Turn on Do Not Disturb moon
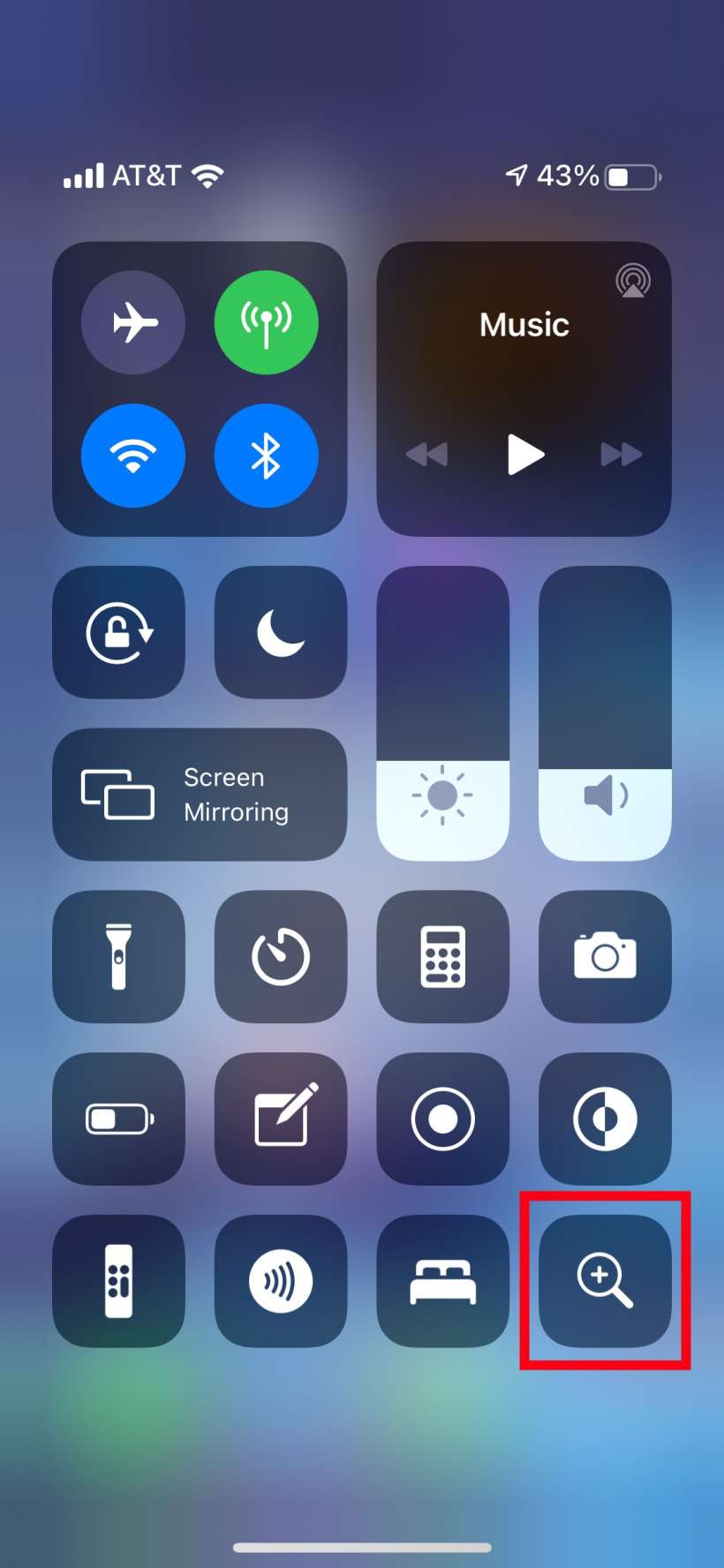 coord(281,632)
